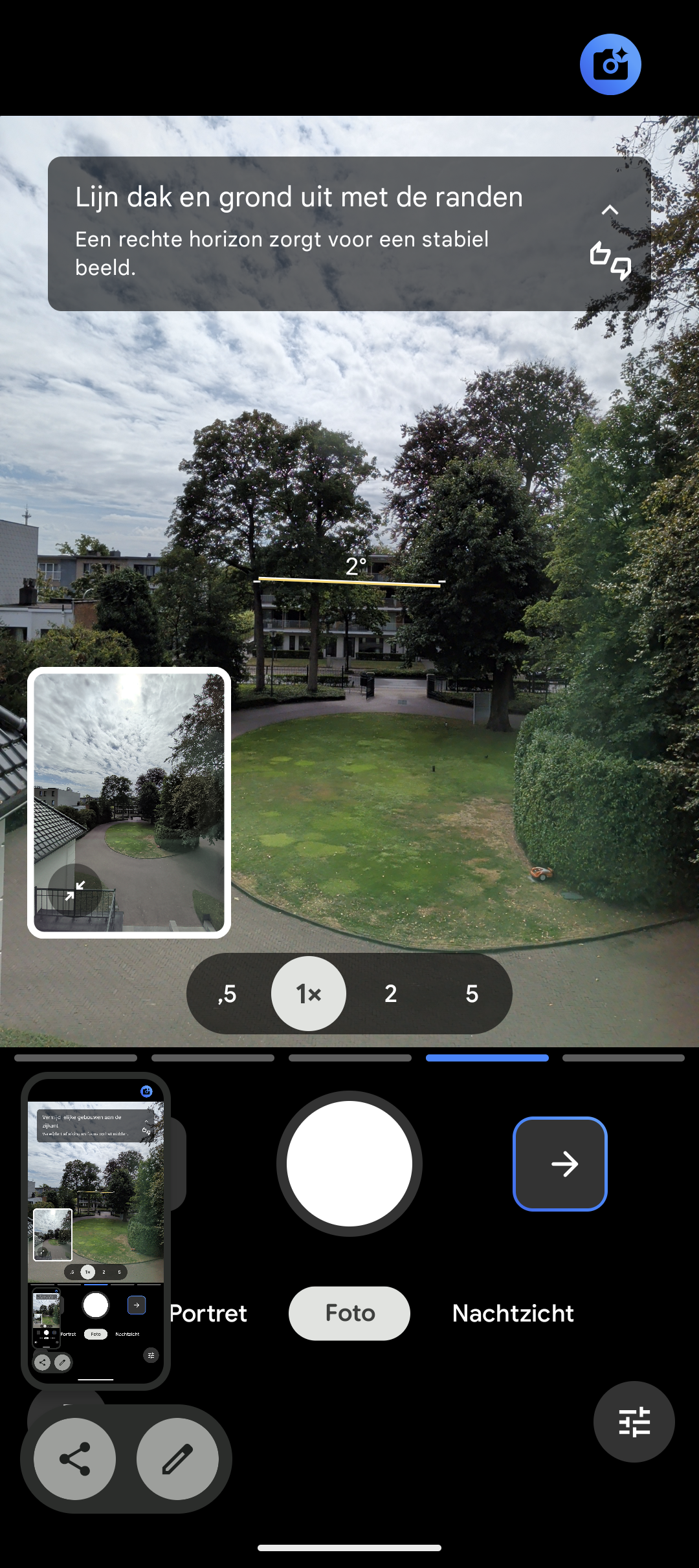The height and width of the screenshot is (1568, 699).
Task: Collapse the picture-in-picture preview with the arrow icon
Action: 75,889
